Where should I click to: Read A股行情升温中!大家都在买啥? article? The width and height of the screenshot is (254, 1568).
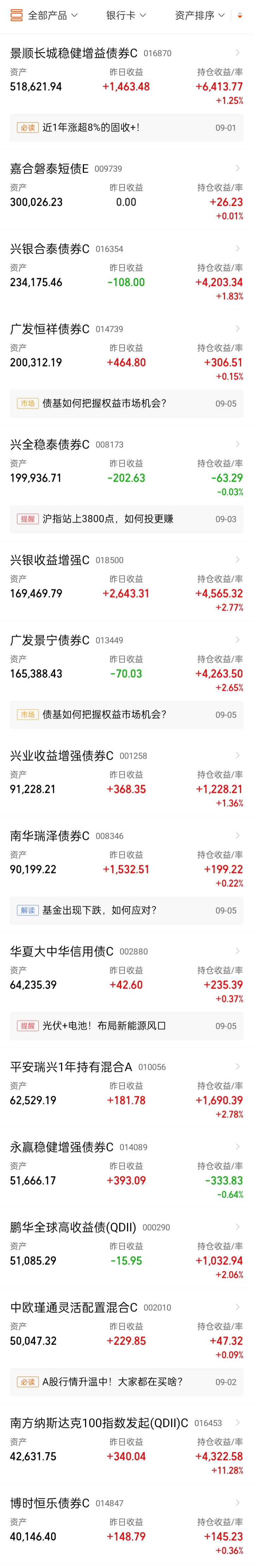click(x=126, y=1382)
